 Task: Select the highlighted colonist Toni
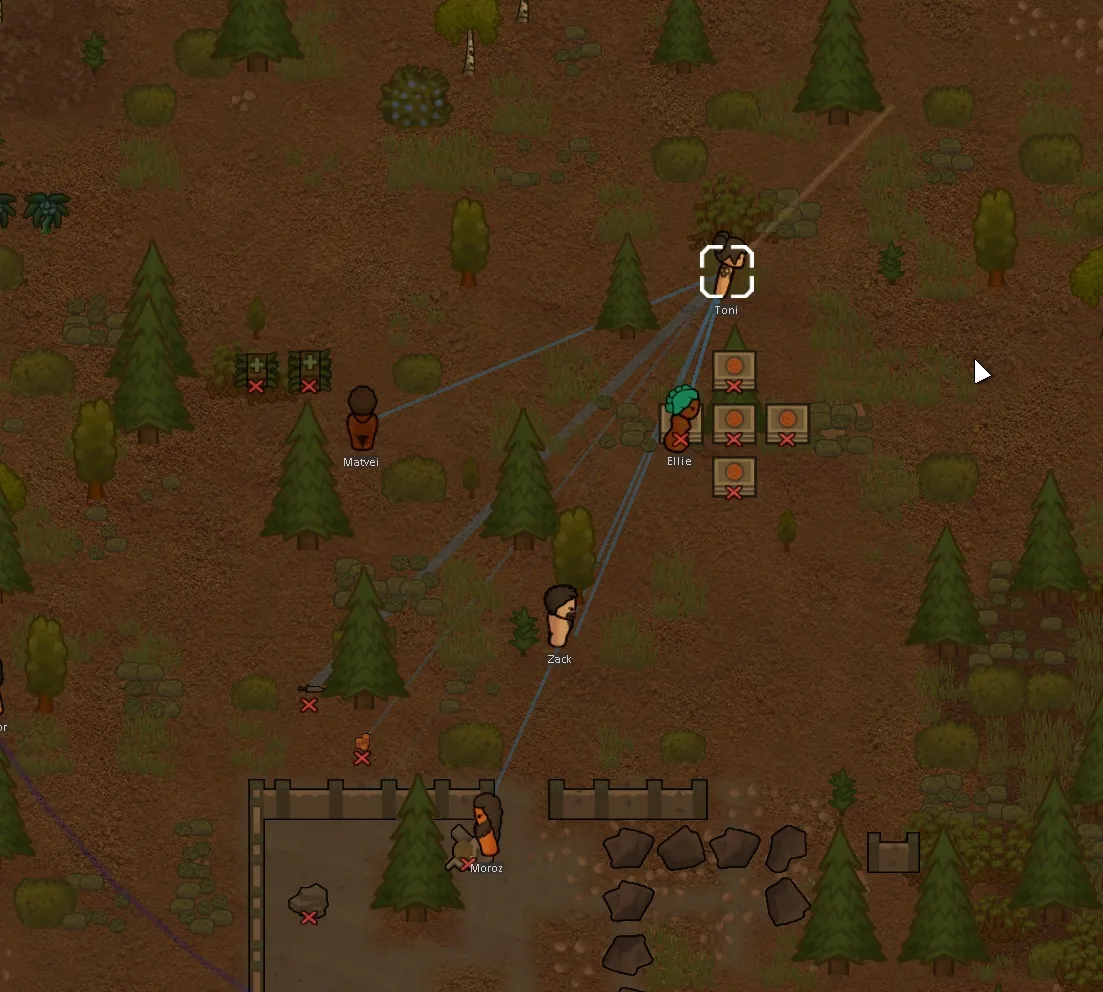[727, 271]
